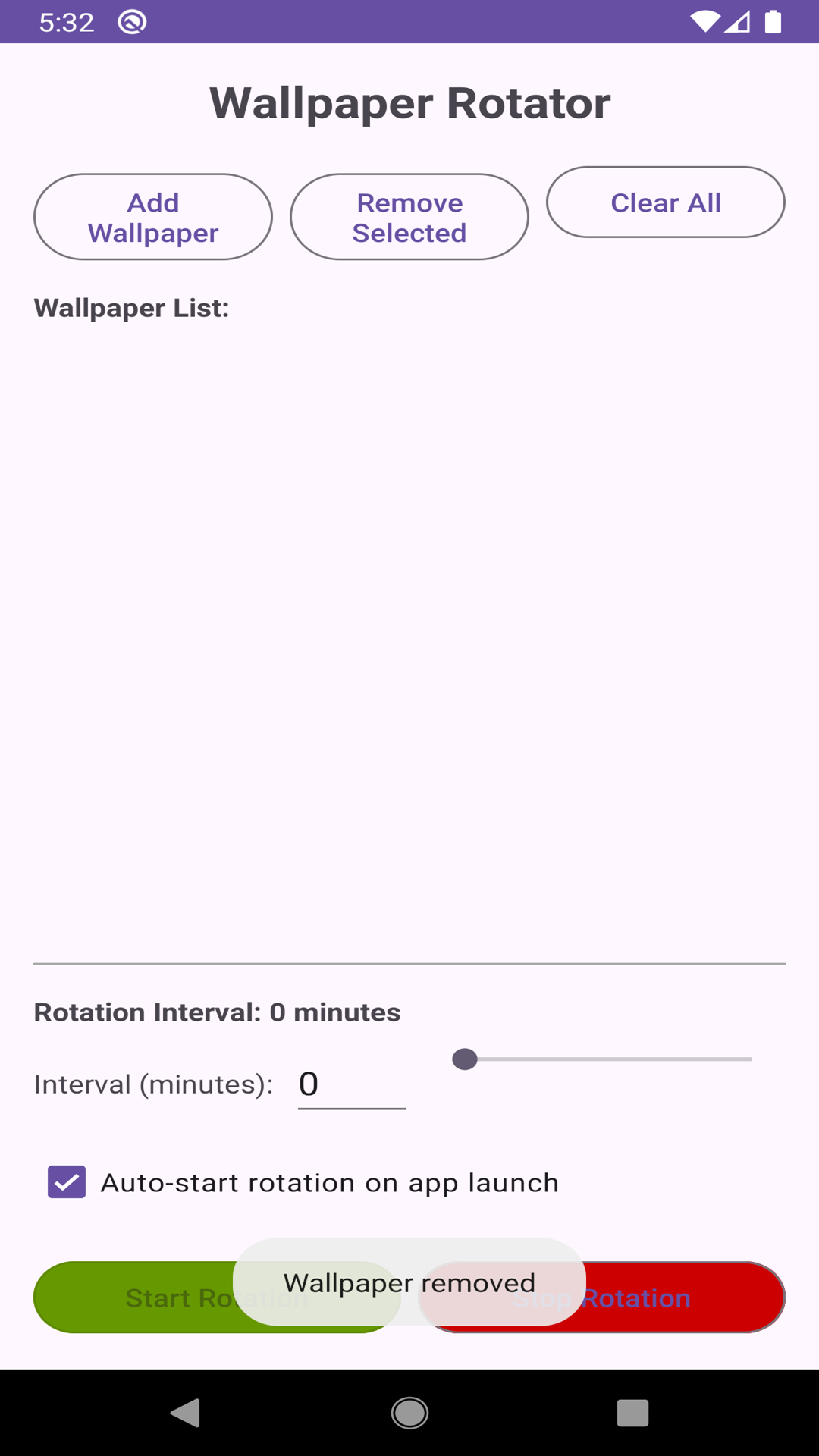Start the wallpaper rotation

coord(136,1298)
